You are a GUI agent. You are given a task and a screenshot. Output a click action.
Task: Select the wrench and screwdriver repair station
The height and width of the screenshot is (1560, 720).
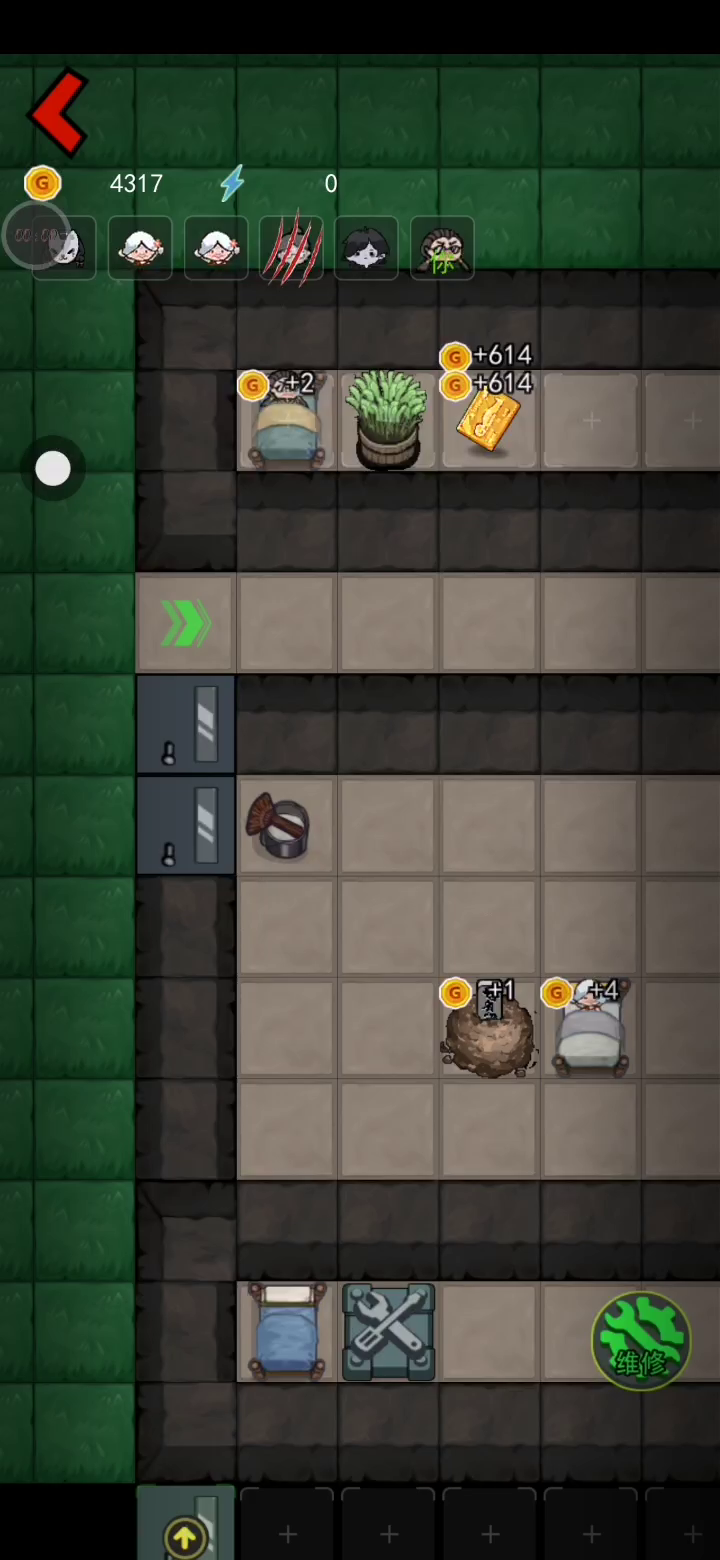(388, 1332)
